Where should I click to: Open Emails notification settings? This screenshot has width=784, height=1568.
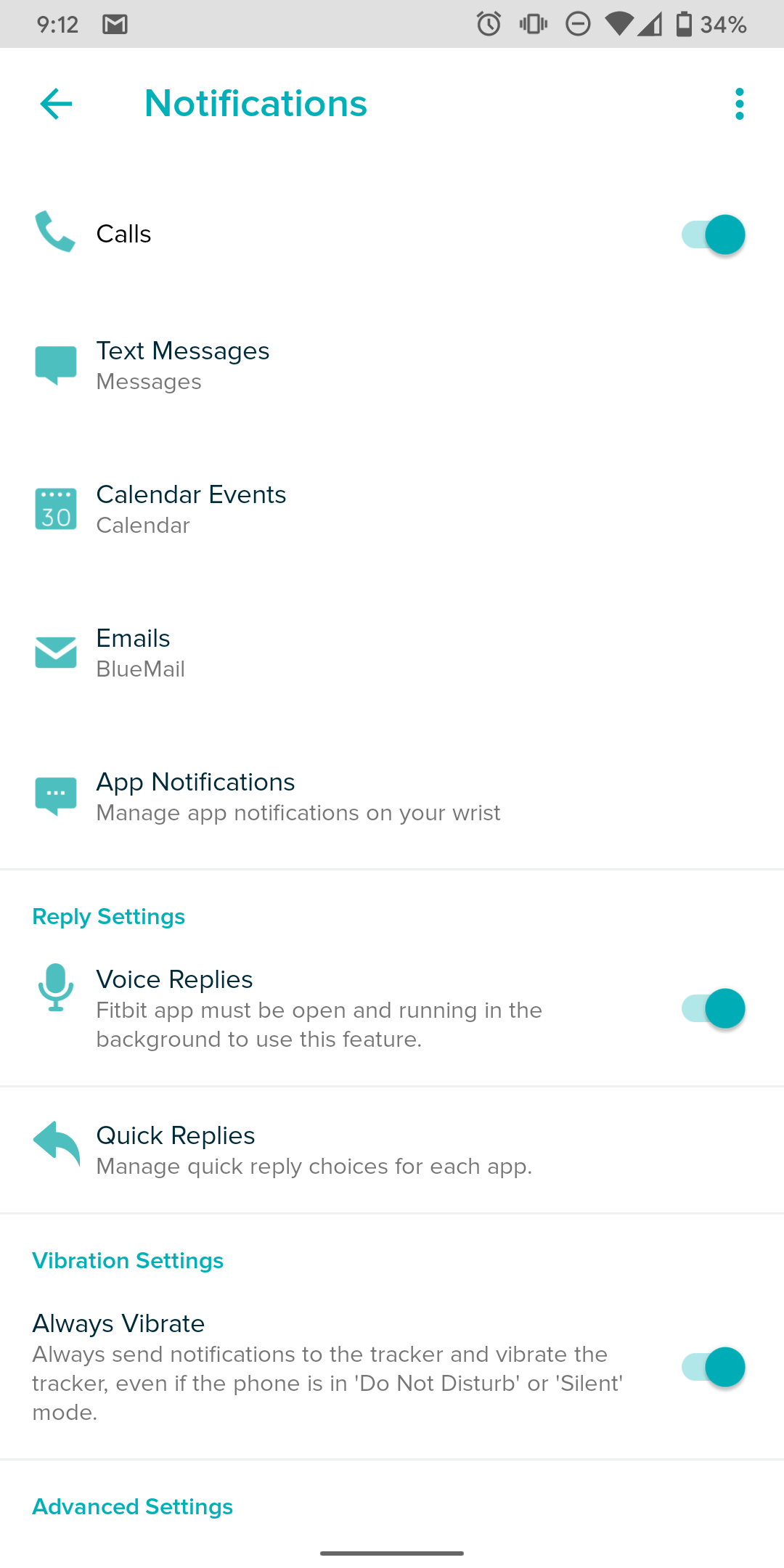[134, 653]
